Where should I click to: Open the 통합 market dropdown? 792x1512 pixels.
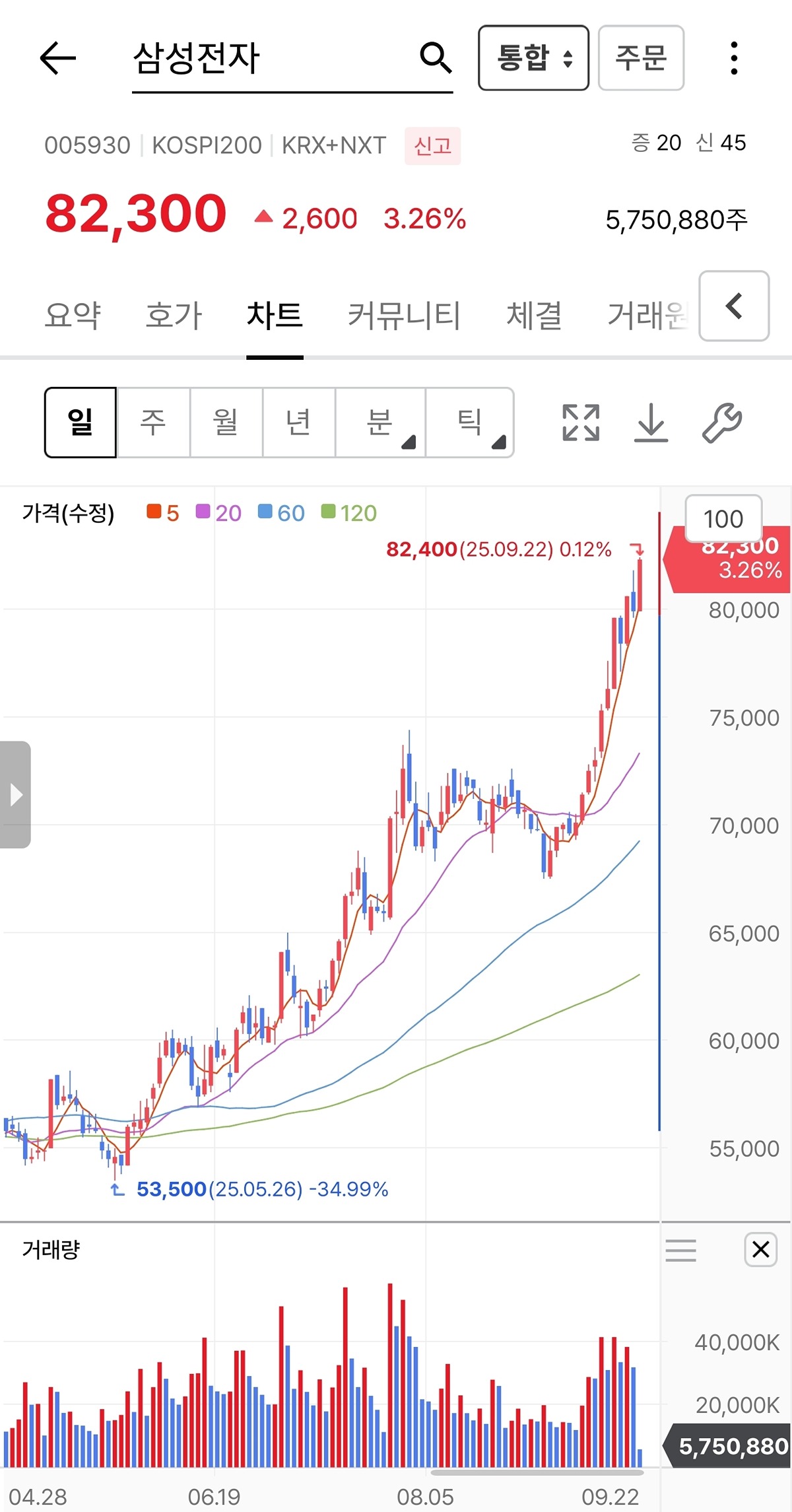tap(533, 58)
